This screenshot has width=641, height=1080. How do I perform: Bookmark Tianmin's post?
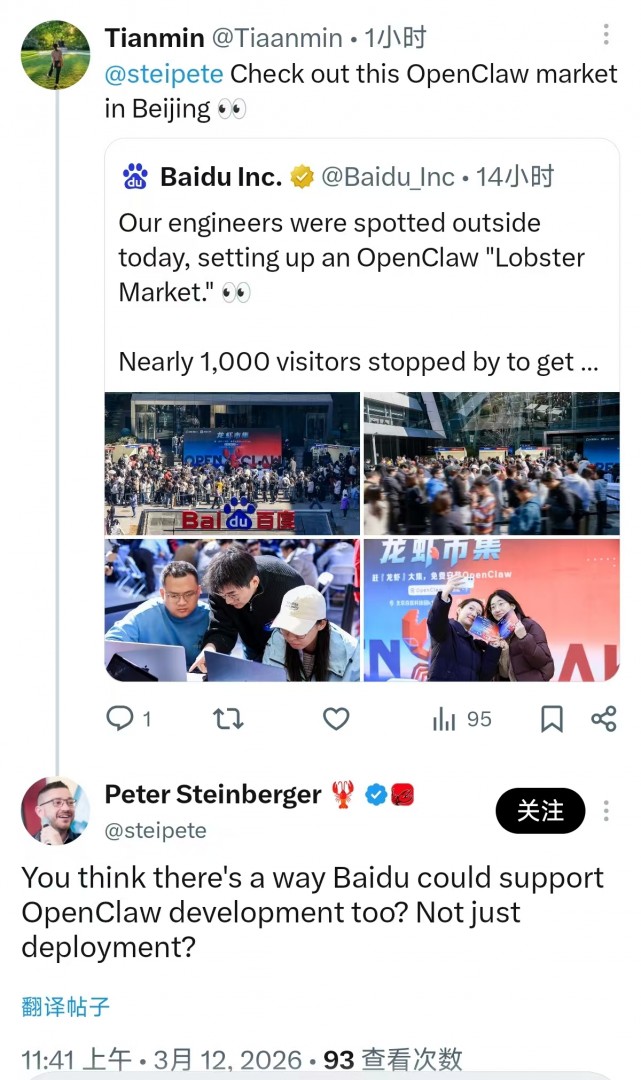coord(552,718)
